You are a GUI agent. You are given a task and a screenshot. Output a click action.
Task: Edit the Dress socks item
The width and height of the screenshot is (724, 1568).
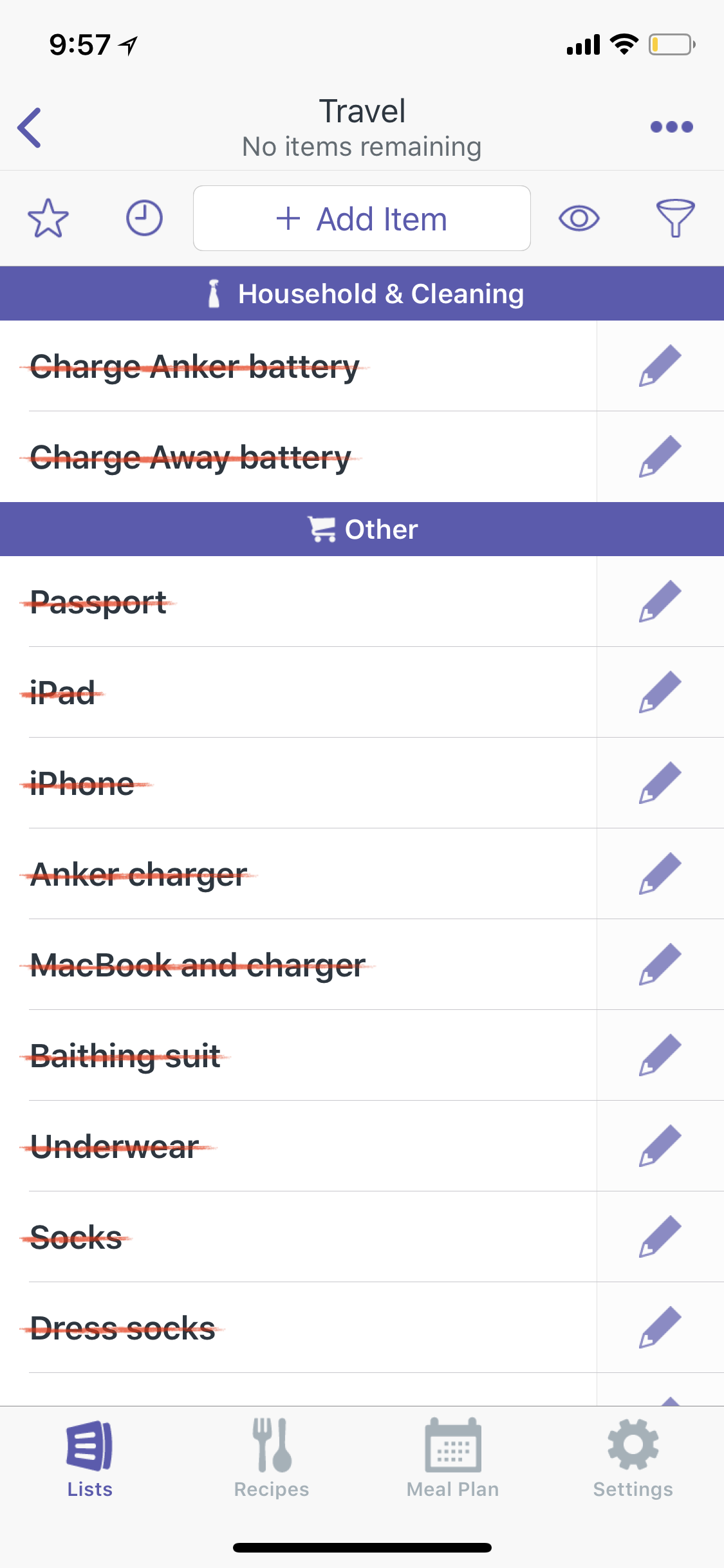(x=660, y=1327)
